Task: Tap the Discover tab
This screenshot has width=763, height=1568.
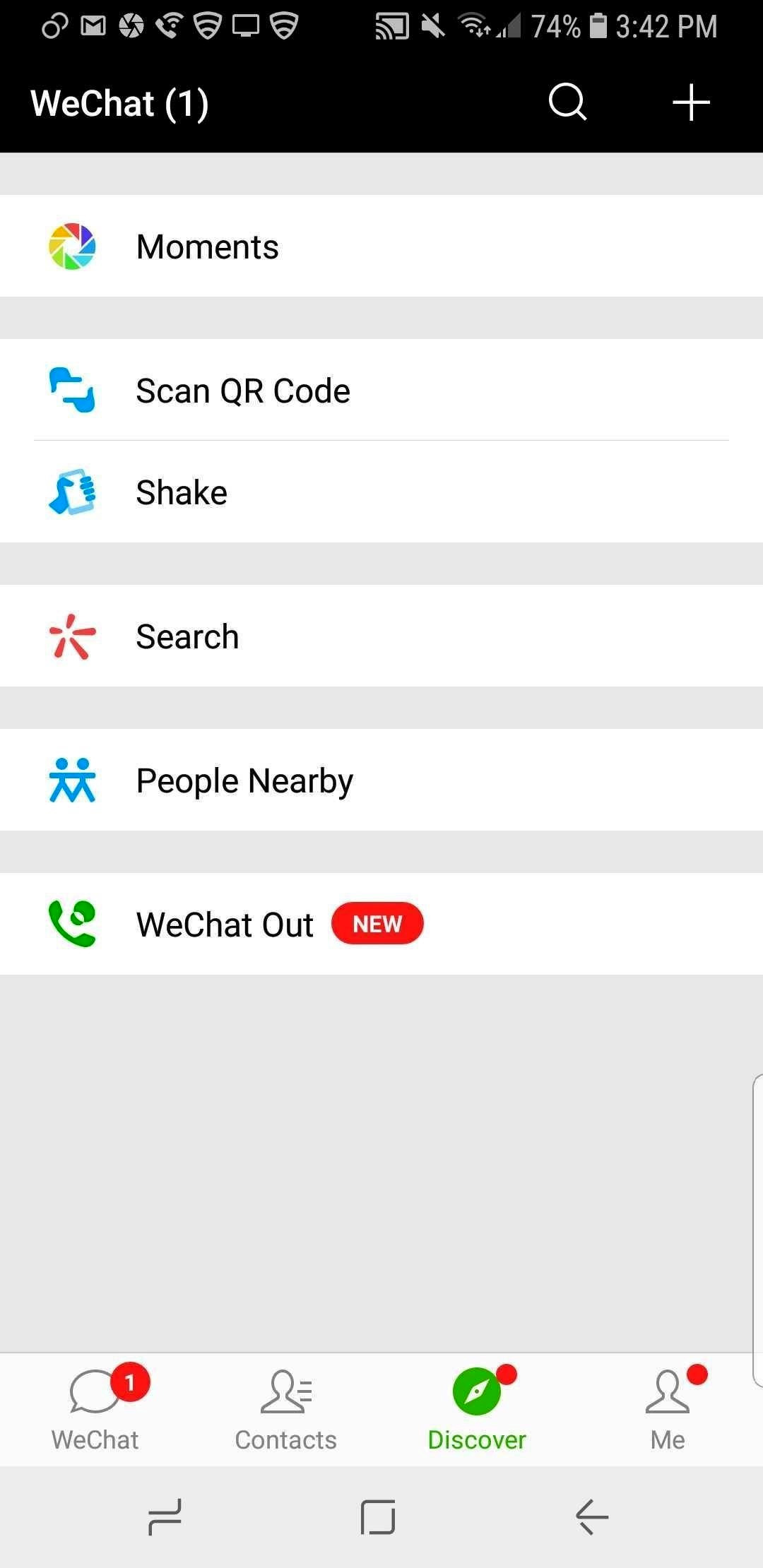Action: click(x=477, y=1410)
